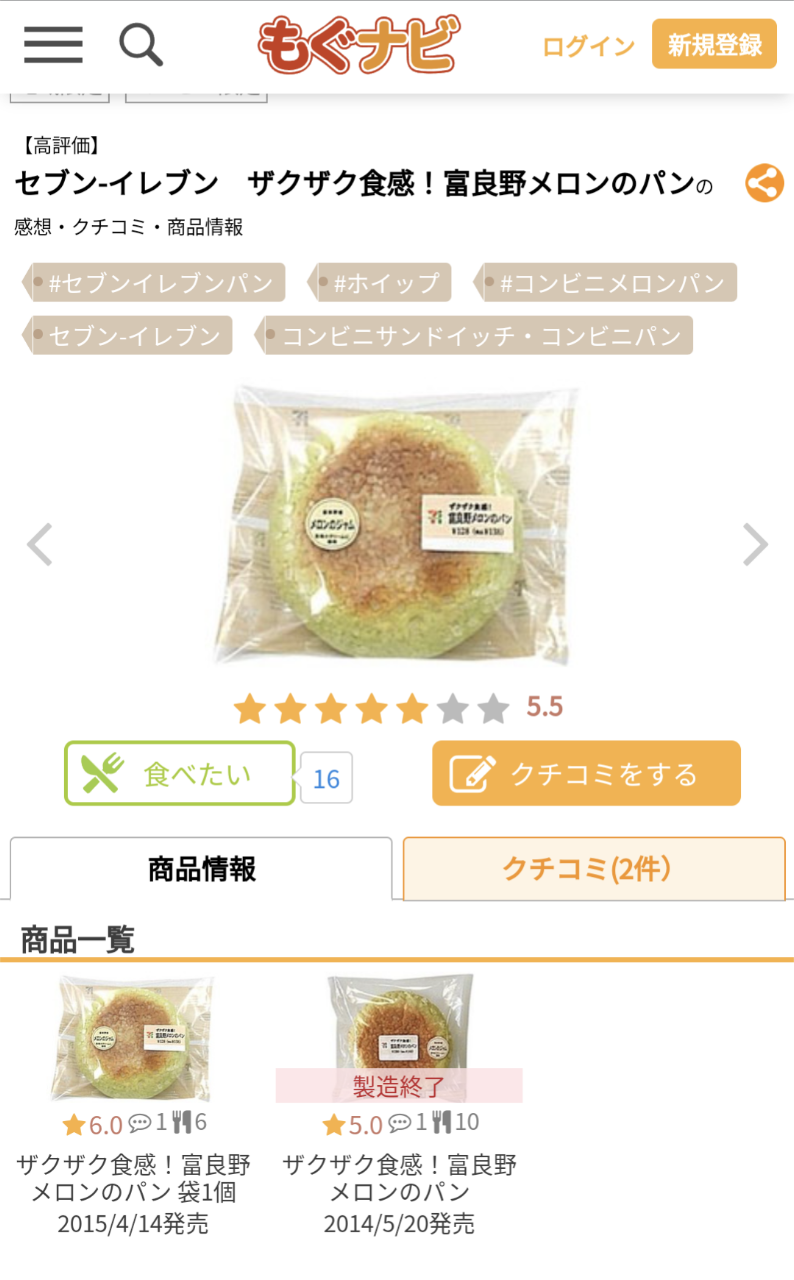Go to the もぐナビ home page
This screenshot has width=794, height=1280.
tap(359, 45)
